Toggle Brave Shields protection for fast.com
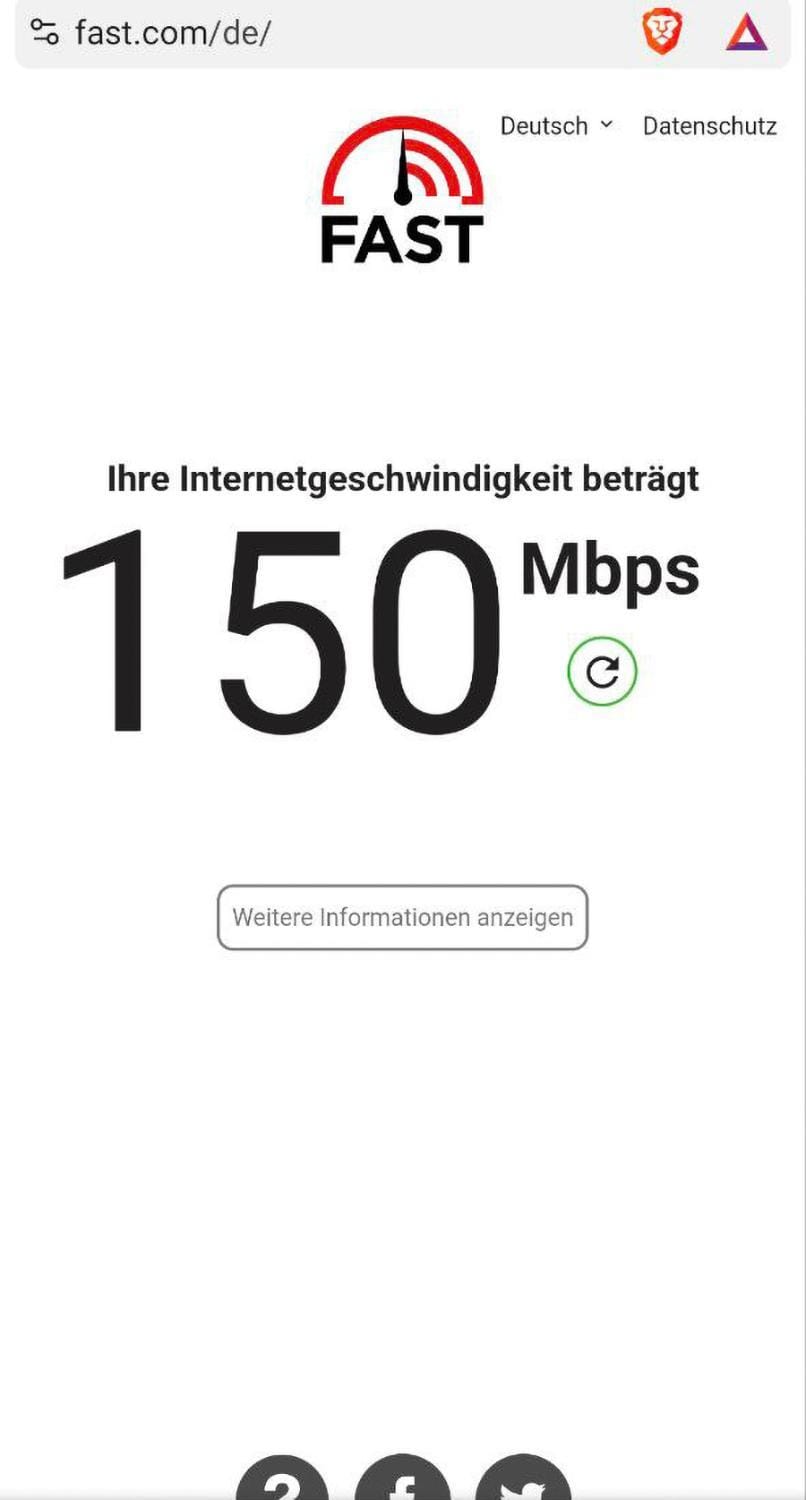The image size is (806, 1500). coord(661,33)
